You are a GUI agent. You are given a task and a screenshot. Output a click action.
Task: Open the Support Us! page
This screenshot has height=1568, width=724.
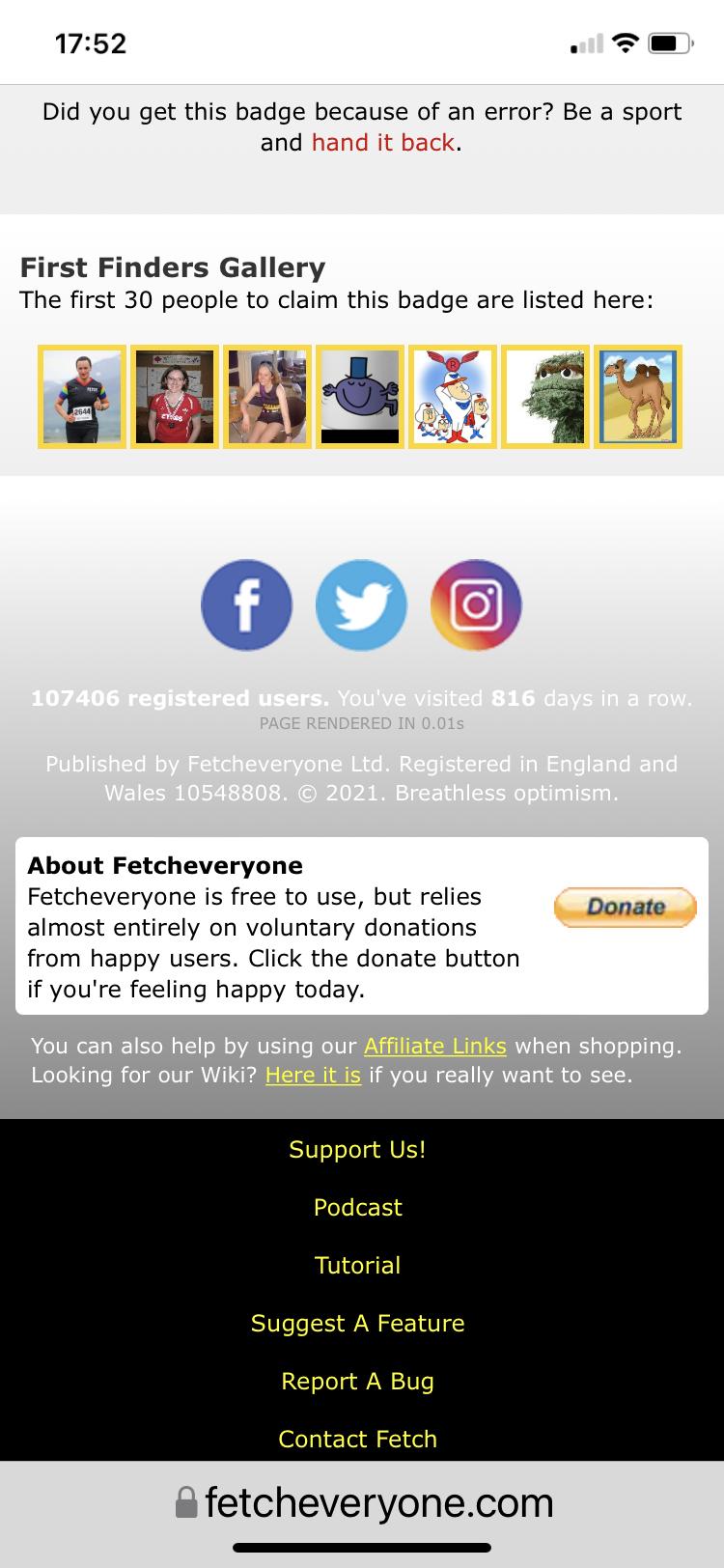357,1149
